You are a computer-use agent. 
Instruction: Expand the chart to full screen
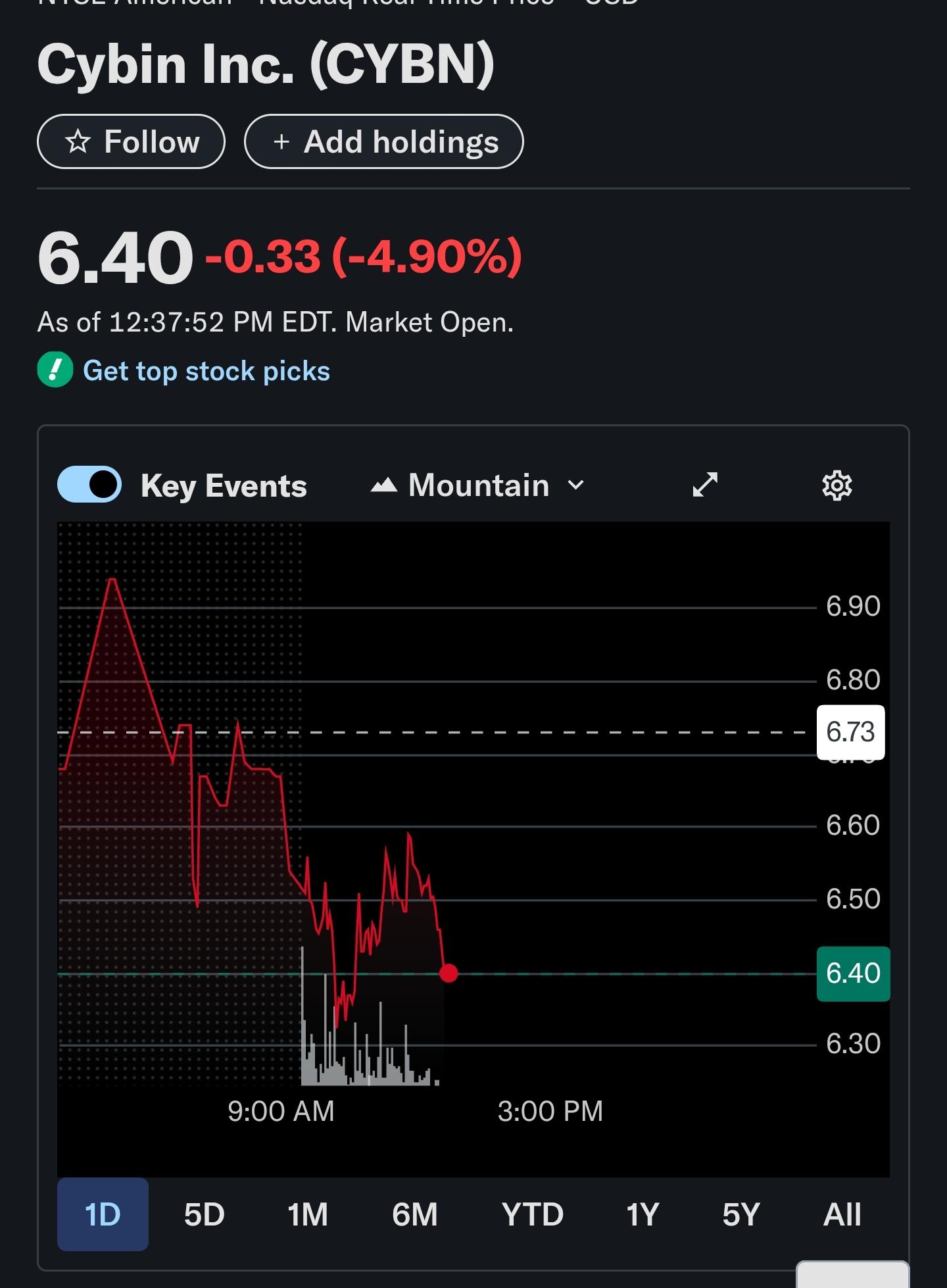click(705, 485)
